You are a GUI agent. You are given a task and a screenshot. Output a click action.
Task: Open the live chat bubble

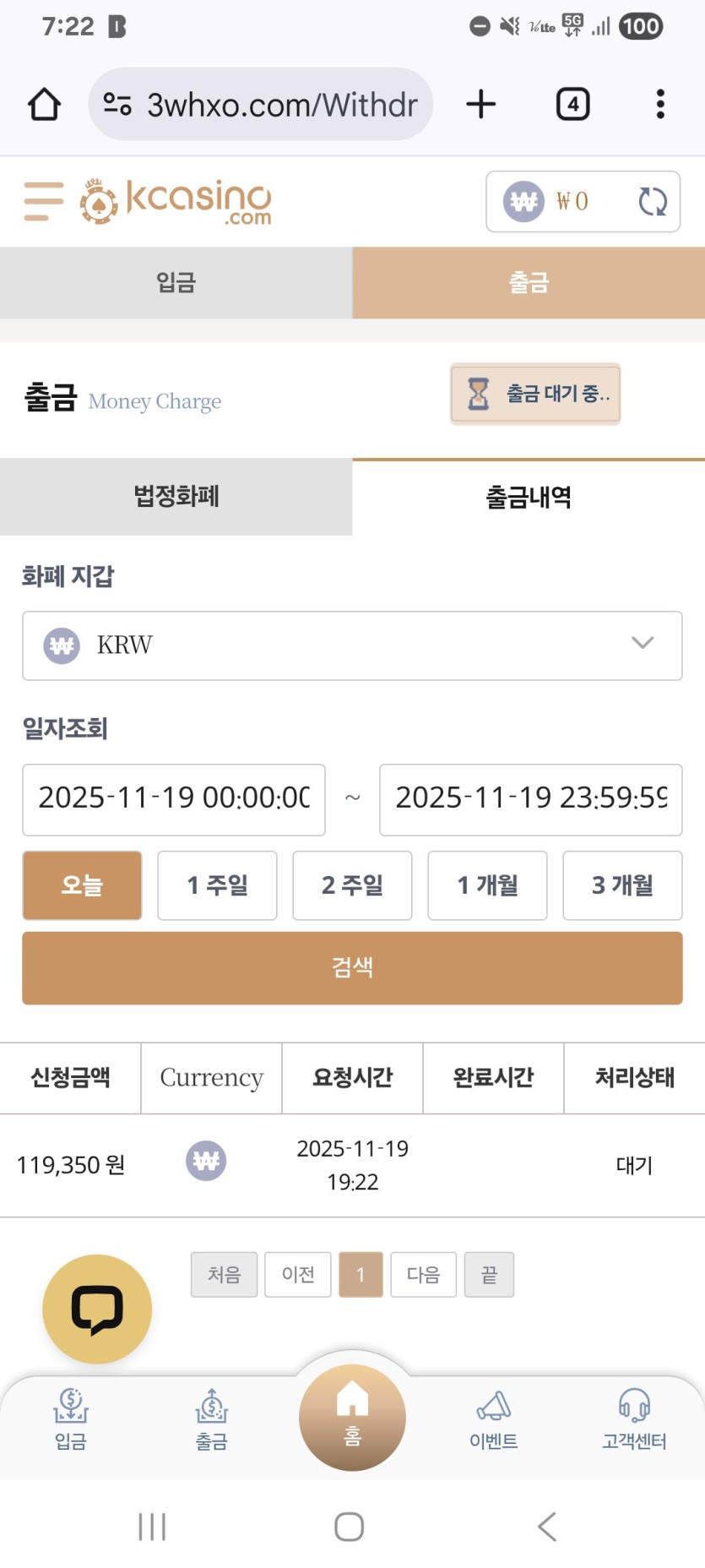click(x=97, y=1309)
